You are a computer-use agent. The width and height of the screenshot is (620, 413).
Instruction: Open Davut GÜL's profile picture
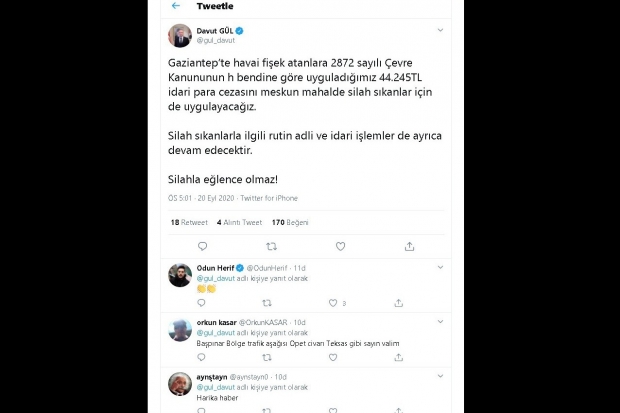pos(179,36)
